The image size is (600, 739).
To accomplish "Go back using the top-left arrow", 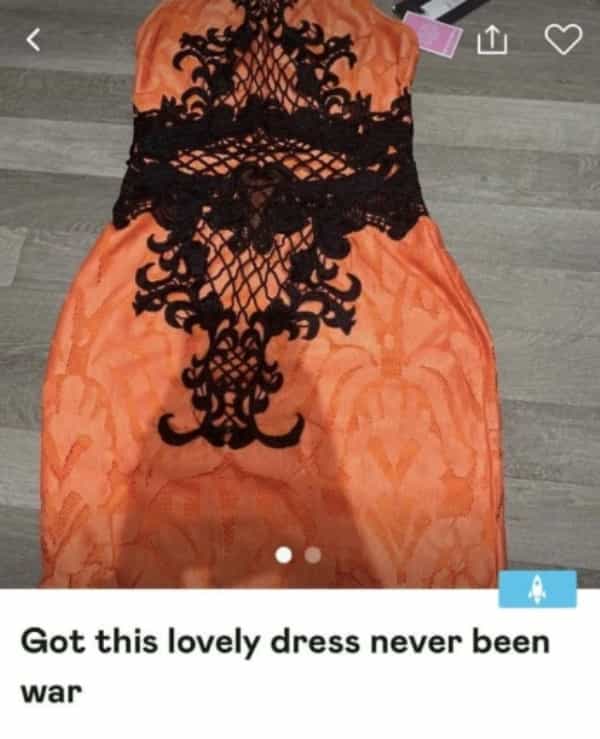I will pyautogui.click(x=31, y=41).
